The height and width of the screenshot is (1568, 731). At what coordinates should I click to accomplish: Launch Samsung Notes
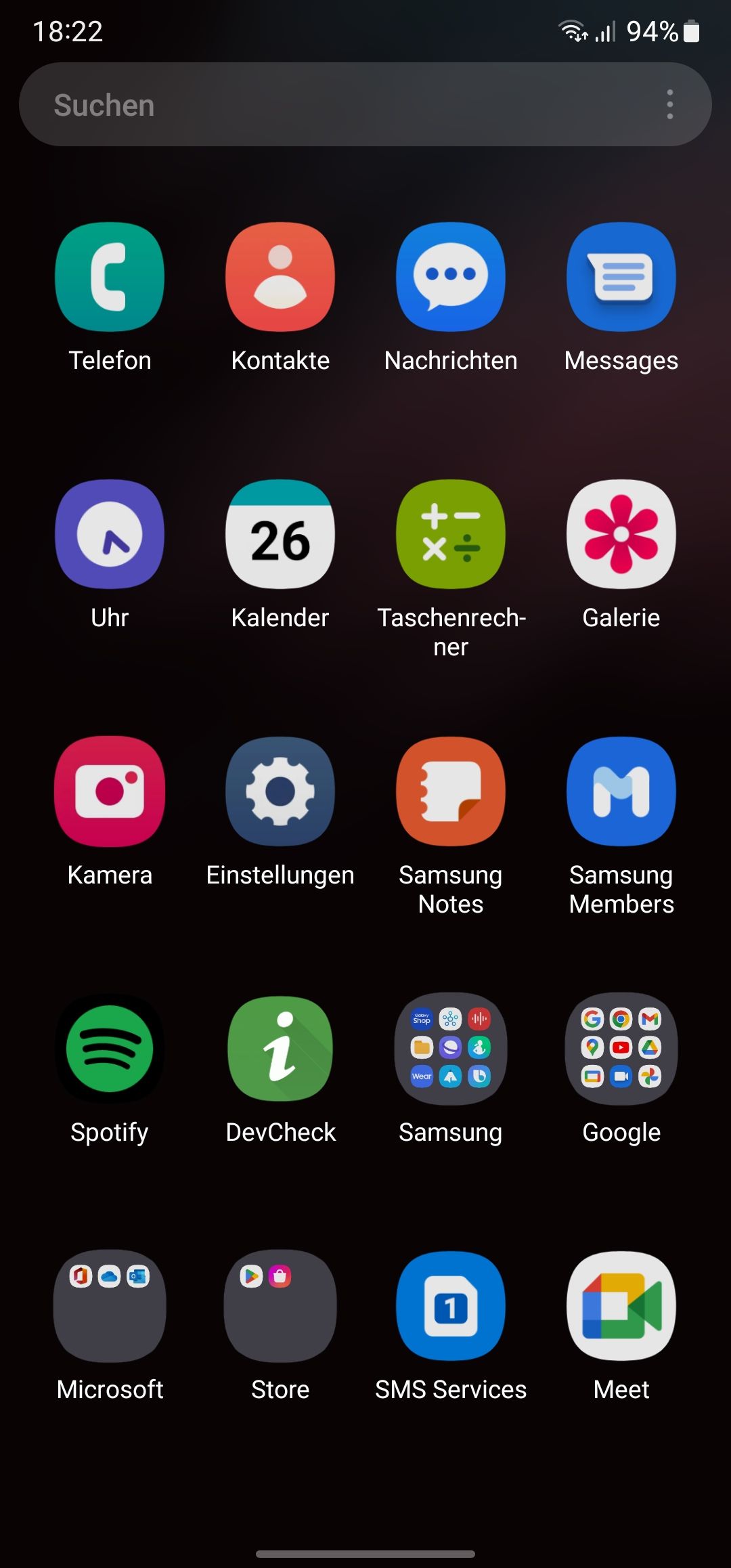point(450,792)
